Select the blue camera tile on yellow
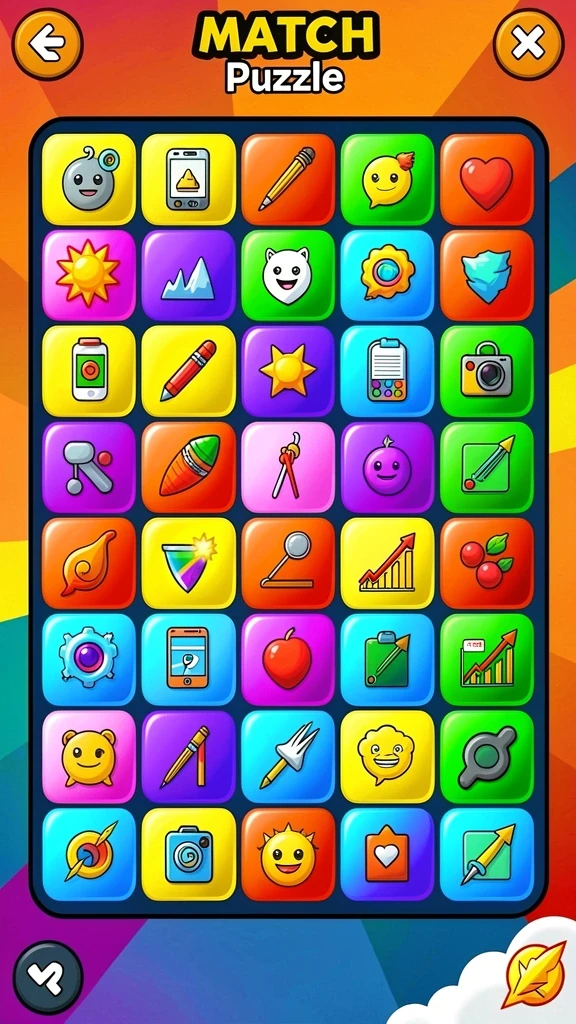Image resolution: width=576 pixels, height=1024 pixels. [188, 854]
